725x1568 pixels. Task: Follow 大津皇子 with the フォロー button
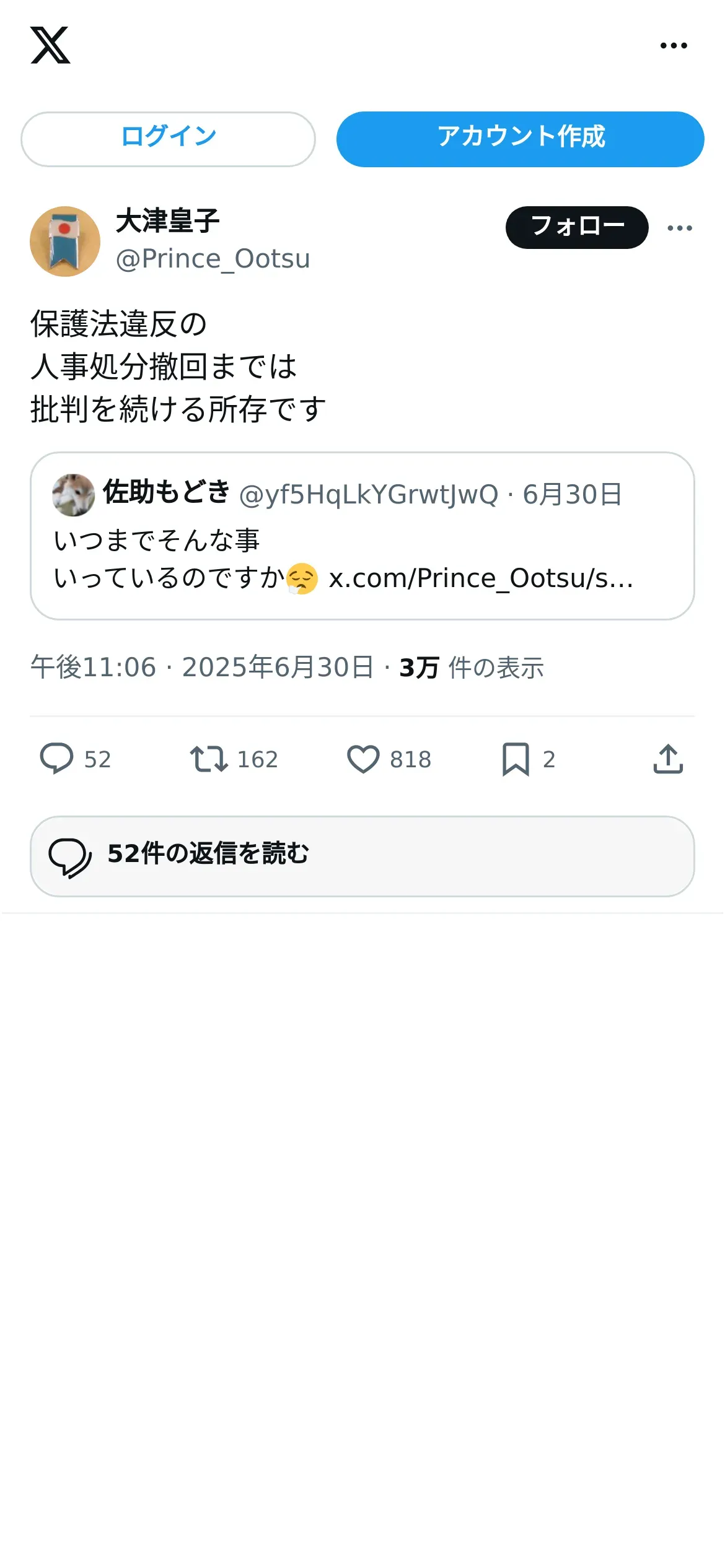[x=576, y=227]
